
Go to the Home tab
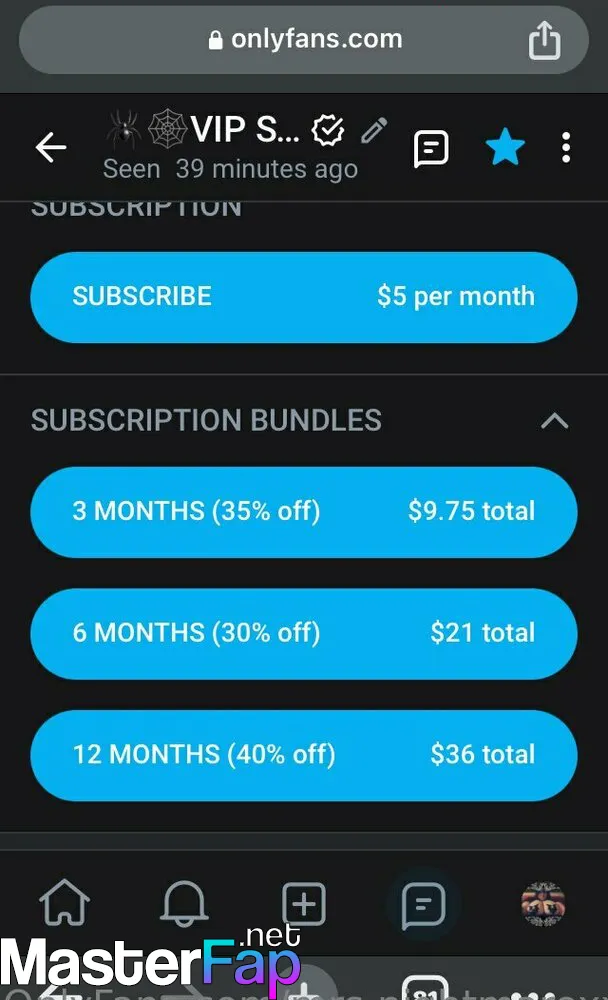pos(64,902)
